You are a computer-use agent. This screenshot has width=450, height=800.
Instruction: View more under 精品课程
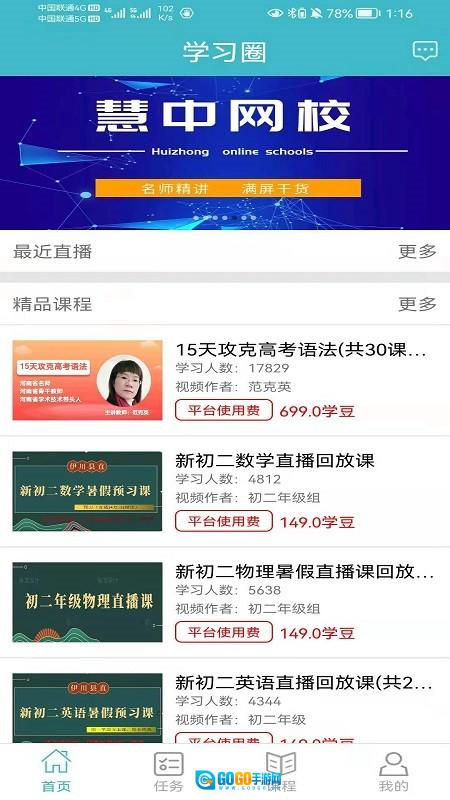point(417,304)
